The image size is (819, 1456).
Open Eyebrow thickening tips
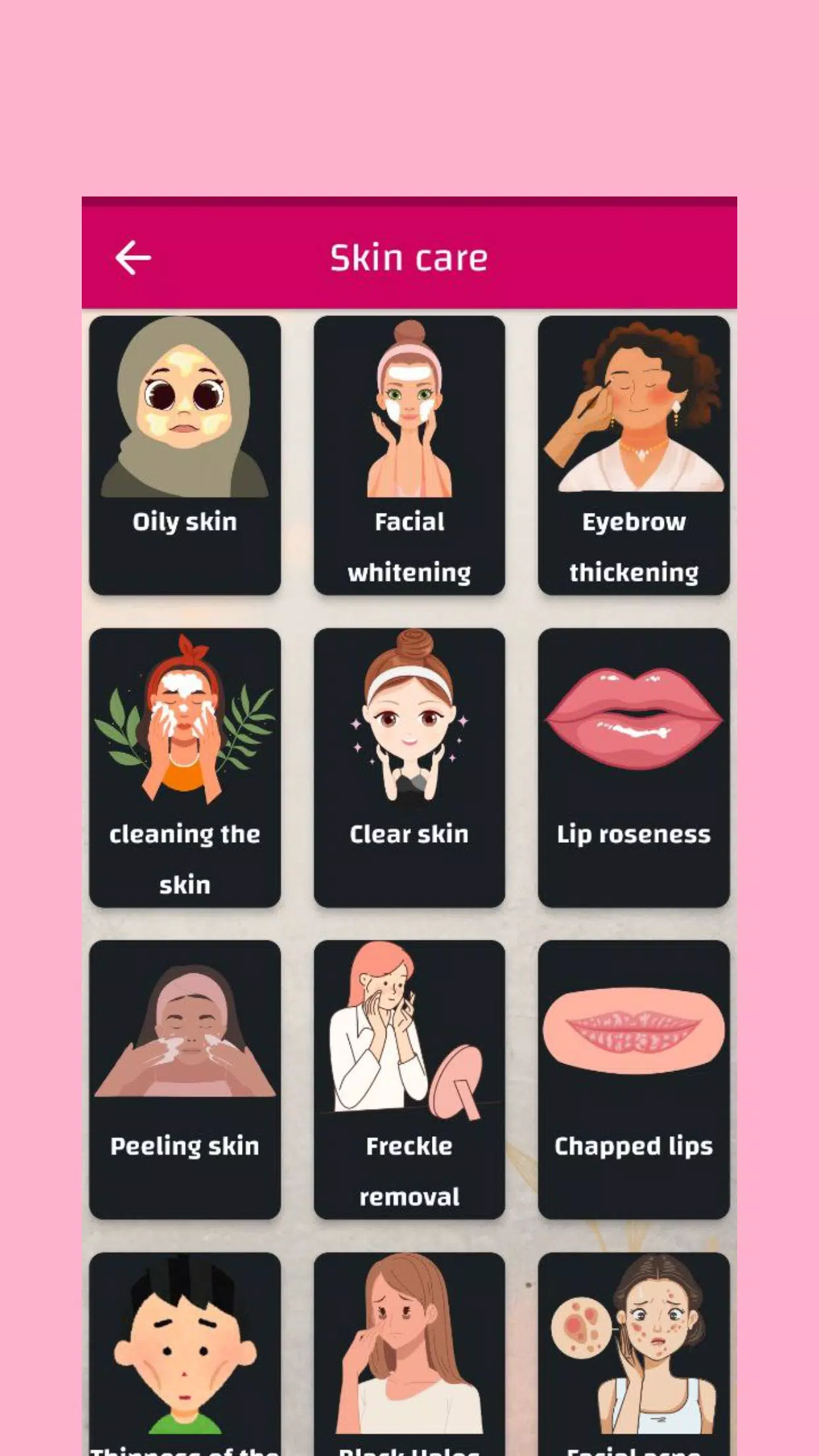[633, 455]
